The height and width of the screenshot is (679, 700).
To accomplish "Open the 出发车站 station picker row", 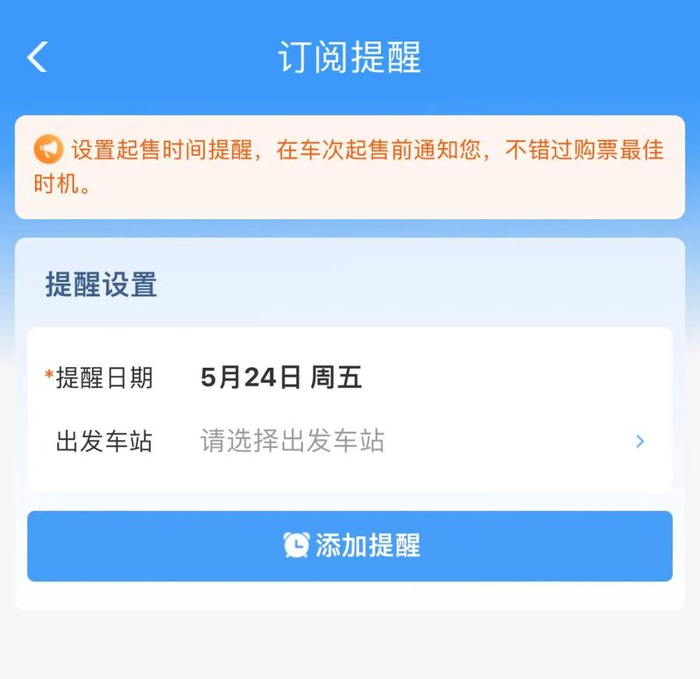I will (x=350, y=441).
